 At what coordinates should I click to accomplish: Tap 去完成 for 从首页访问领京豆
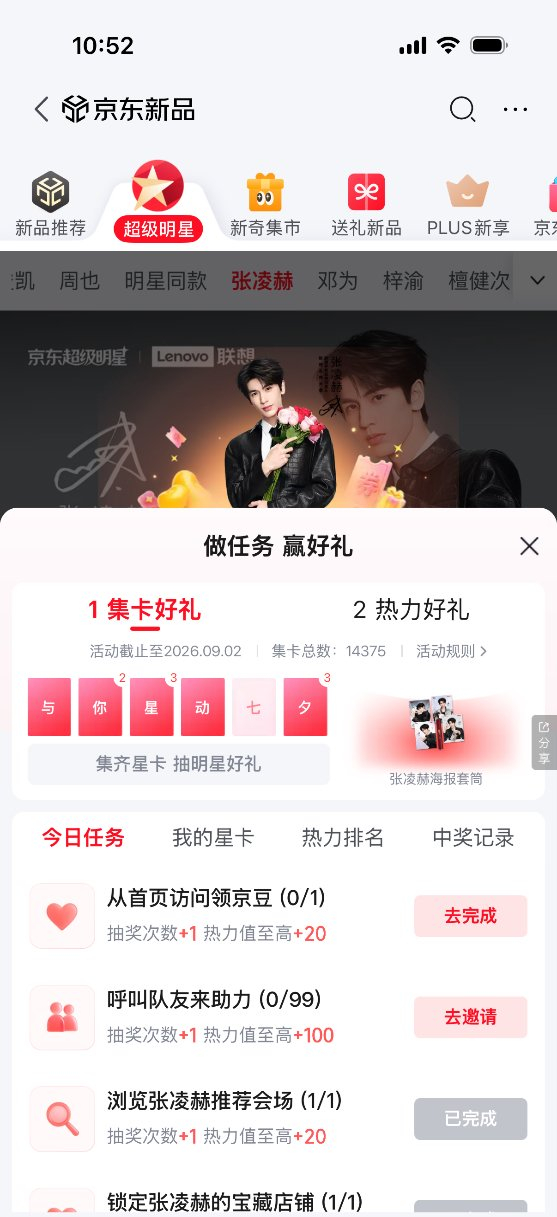pyautogui.click(x=470, y=916)
